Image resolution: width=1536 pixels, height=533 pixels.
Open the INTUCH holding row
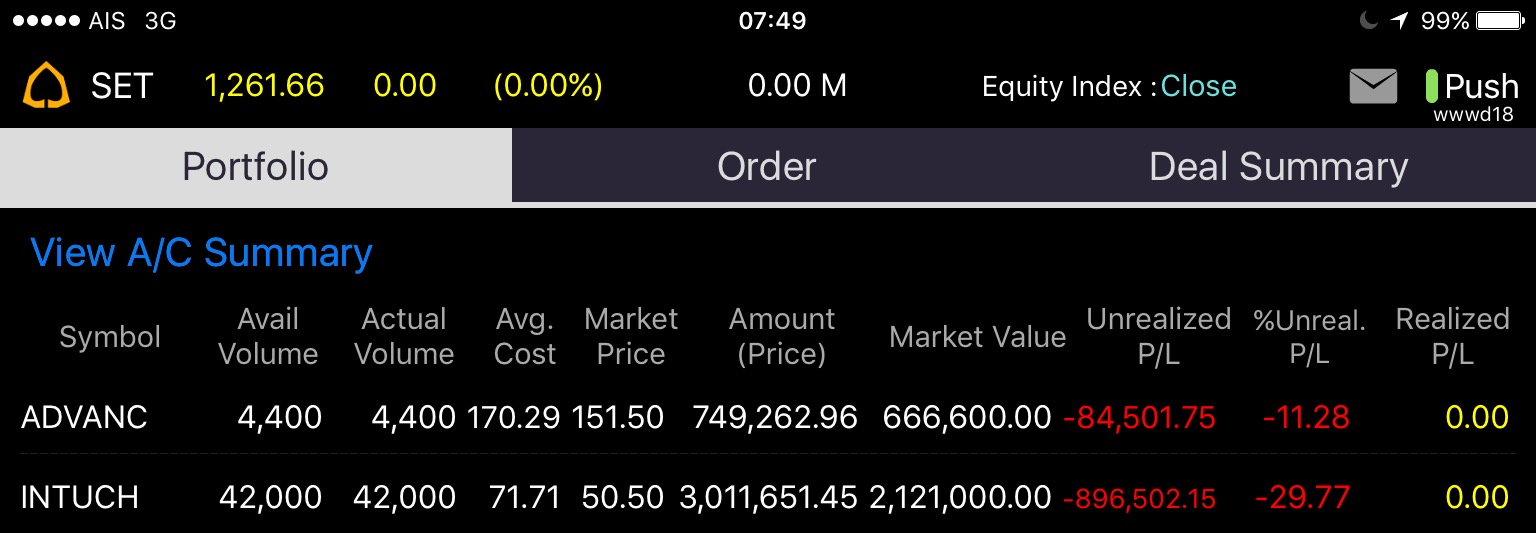(x=80, y=497)
